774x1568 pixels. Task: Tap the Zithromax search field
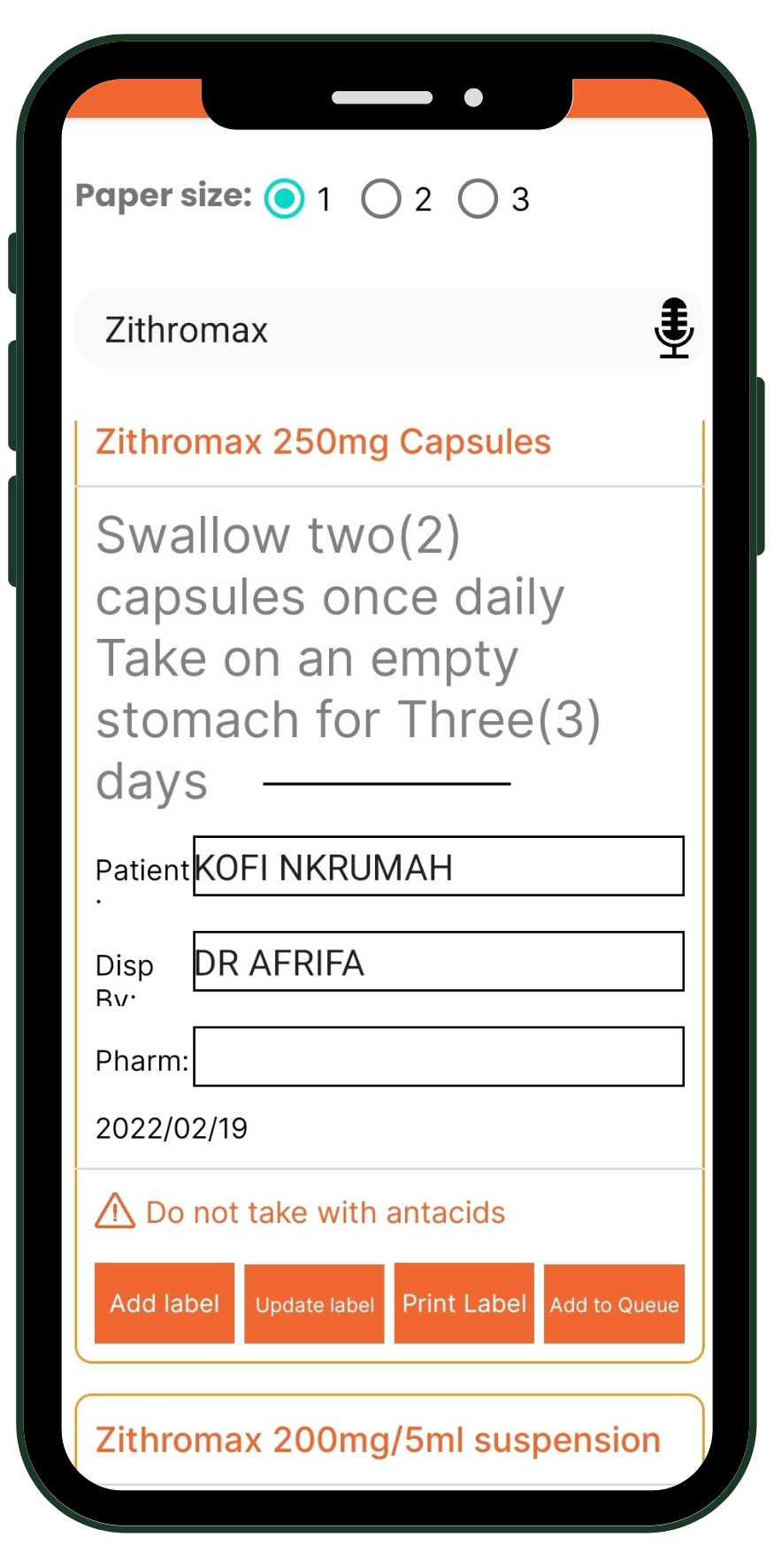pos(354,329)
